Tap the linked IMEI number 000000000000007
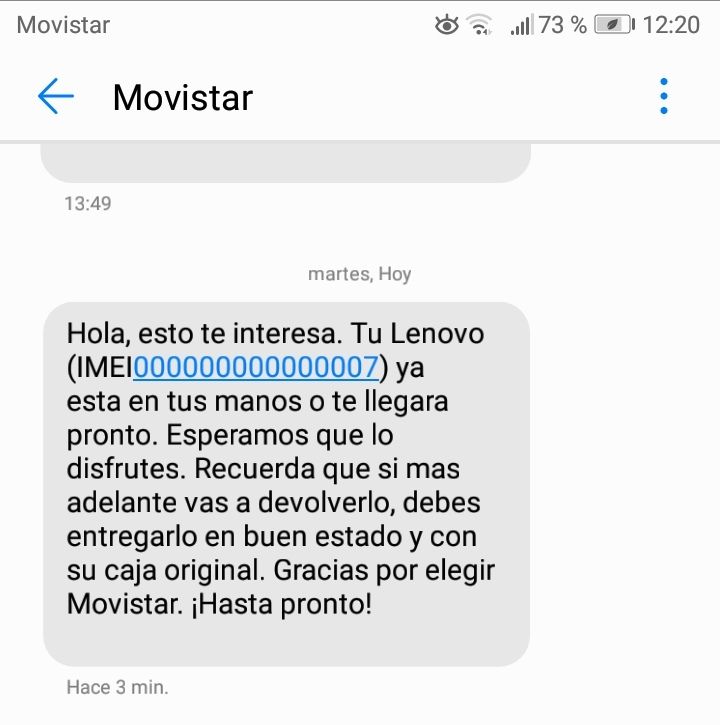The image size is (720, 725). pos(255,367)
